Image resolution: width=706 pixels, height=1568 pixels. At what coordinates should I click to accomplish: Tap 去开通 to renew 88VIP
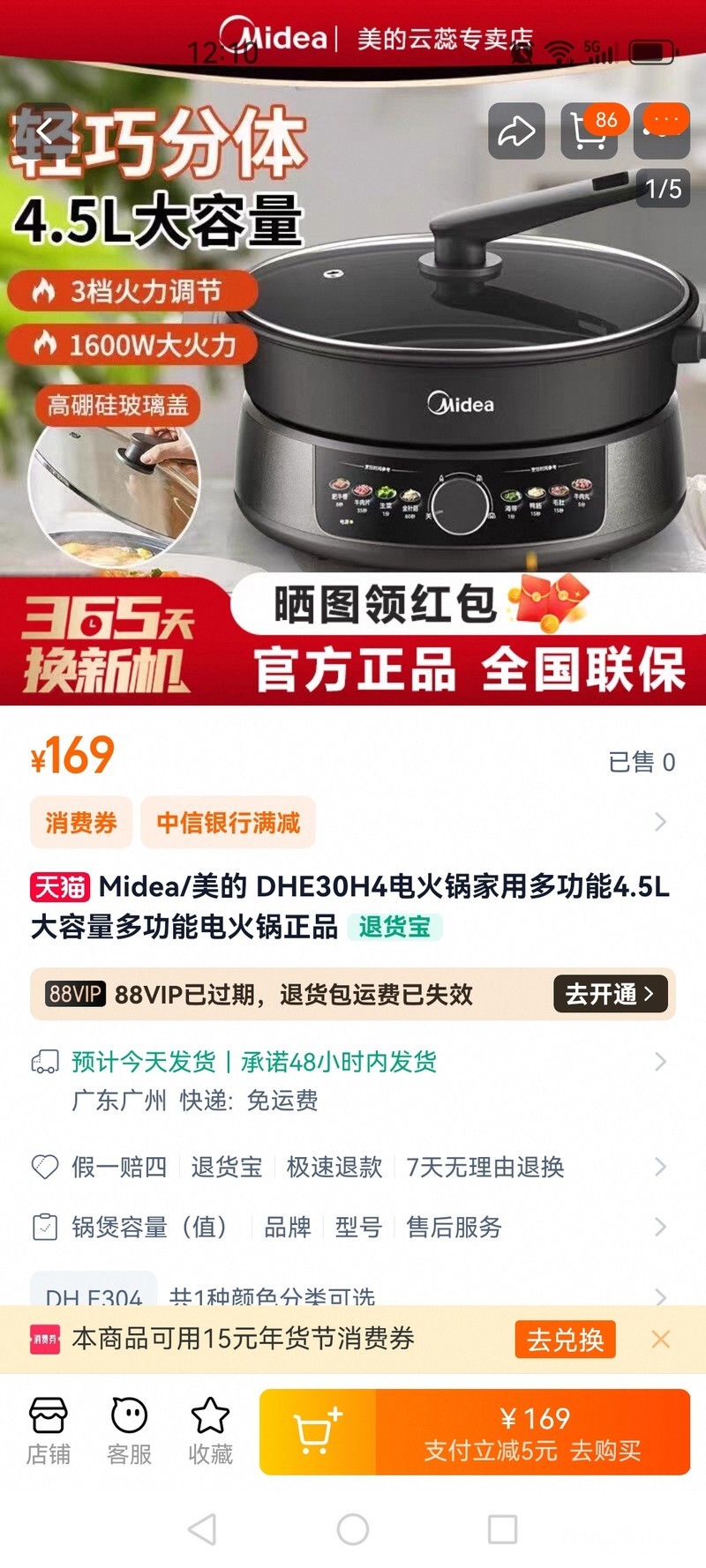[610, 994]
